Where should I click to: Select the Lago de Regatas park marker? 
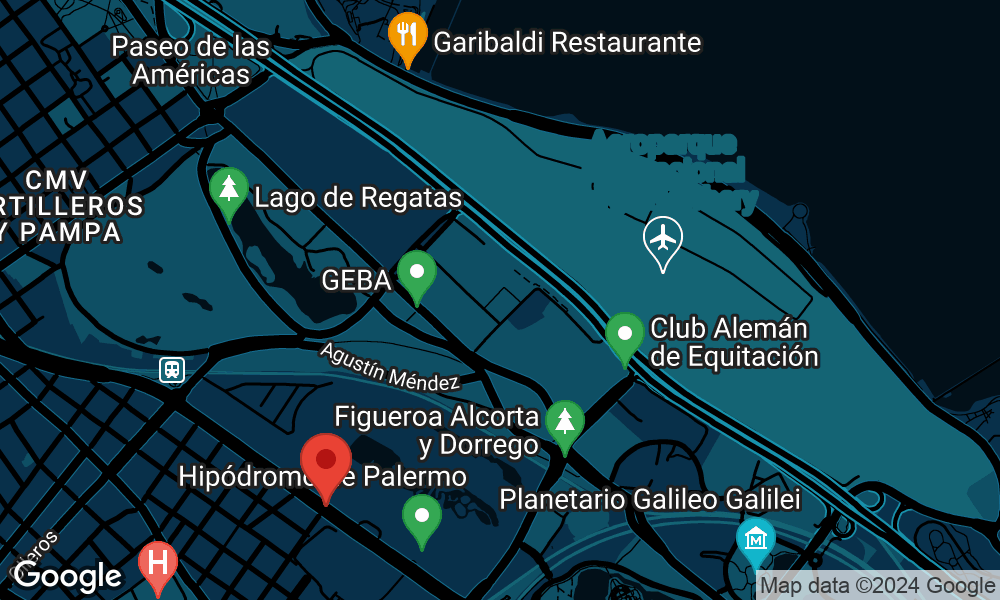point(229,189)
